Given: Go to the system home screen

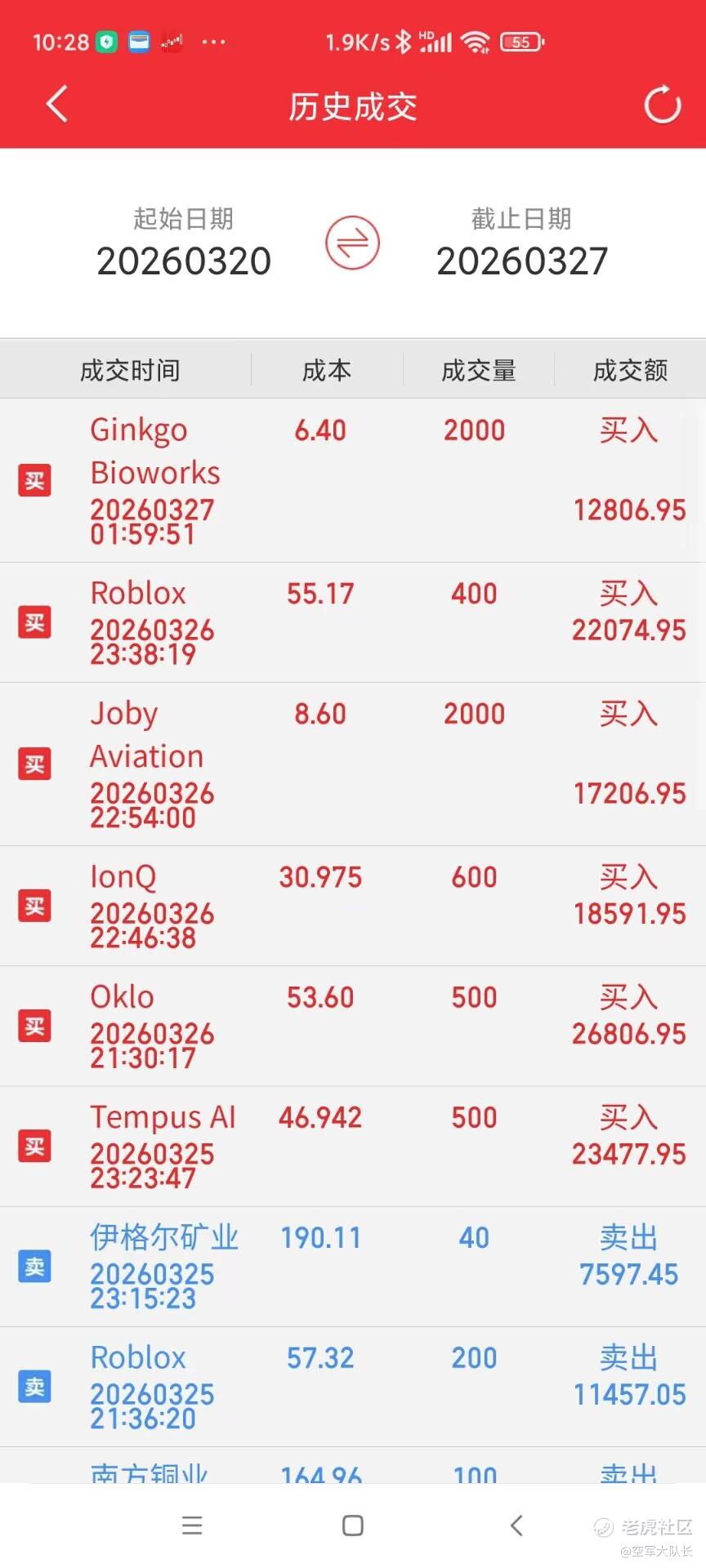Looking at the screenshot, I should tap(353, 1526).
